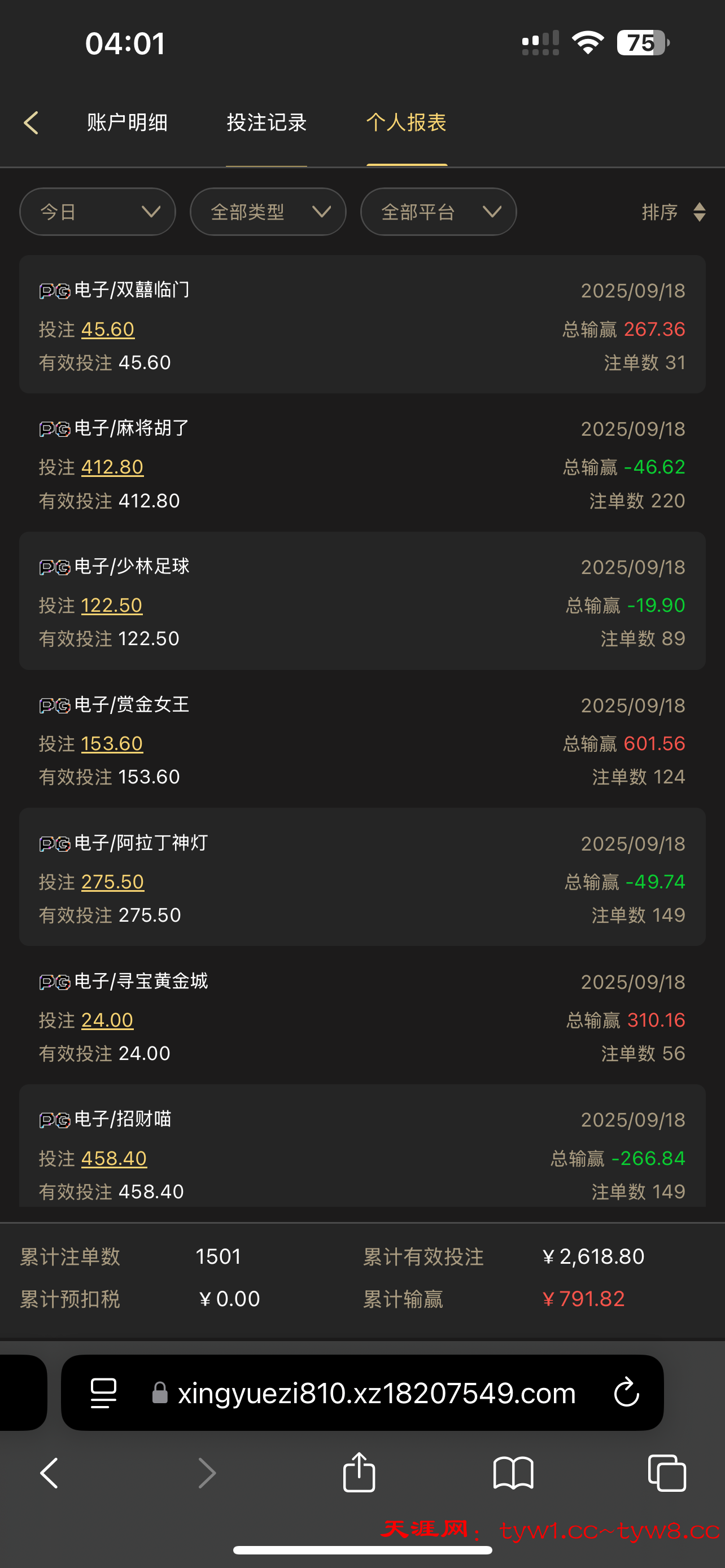
Task: Switch to the 账户明细 tab
Action: pos(127,123)
